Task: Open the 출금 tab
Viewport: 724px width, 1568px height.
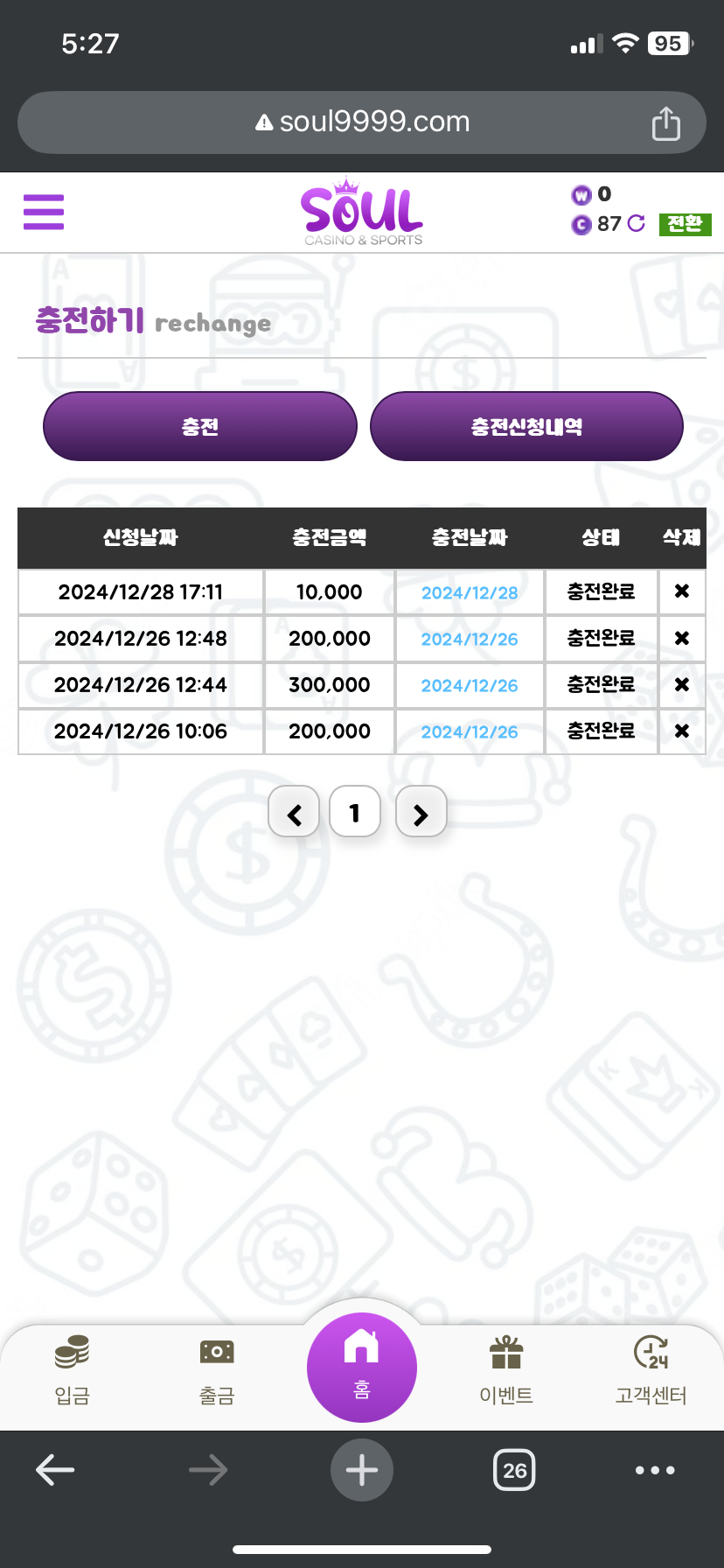Action: tap(217, 1370)
